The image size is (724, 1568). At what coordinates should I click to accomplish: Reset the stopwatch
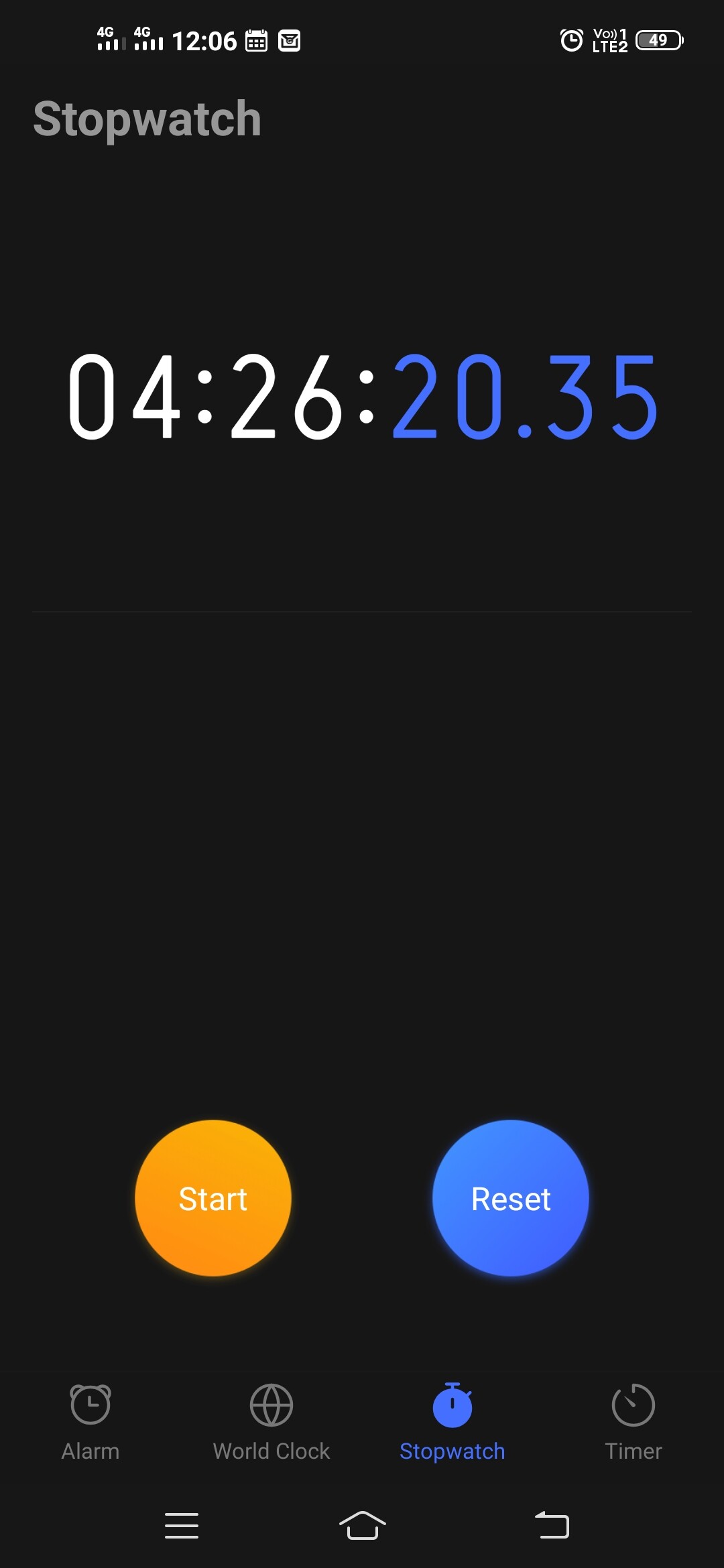[x=511, y=1198]
